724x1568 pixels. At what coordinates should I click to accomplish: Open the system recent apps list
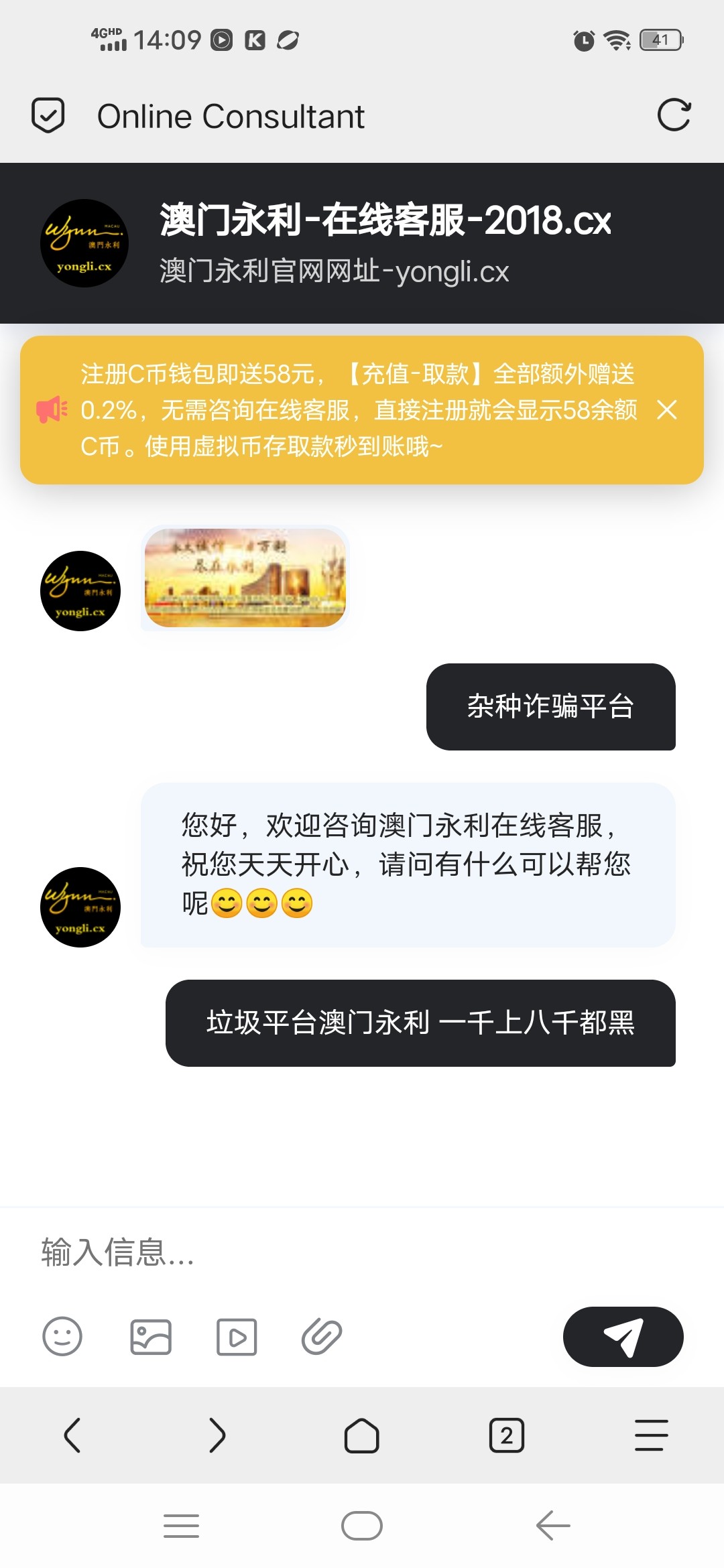point(181,1526)
